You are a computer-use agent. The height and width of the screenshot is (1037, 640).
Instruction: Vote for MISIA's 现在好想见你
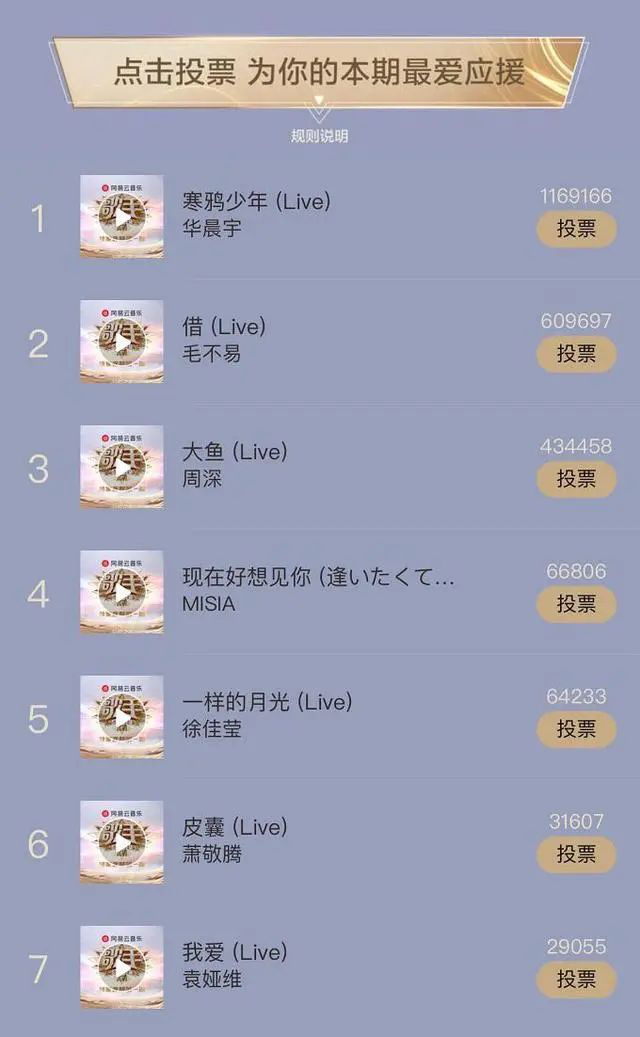click(576, 604)
